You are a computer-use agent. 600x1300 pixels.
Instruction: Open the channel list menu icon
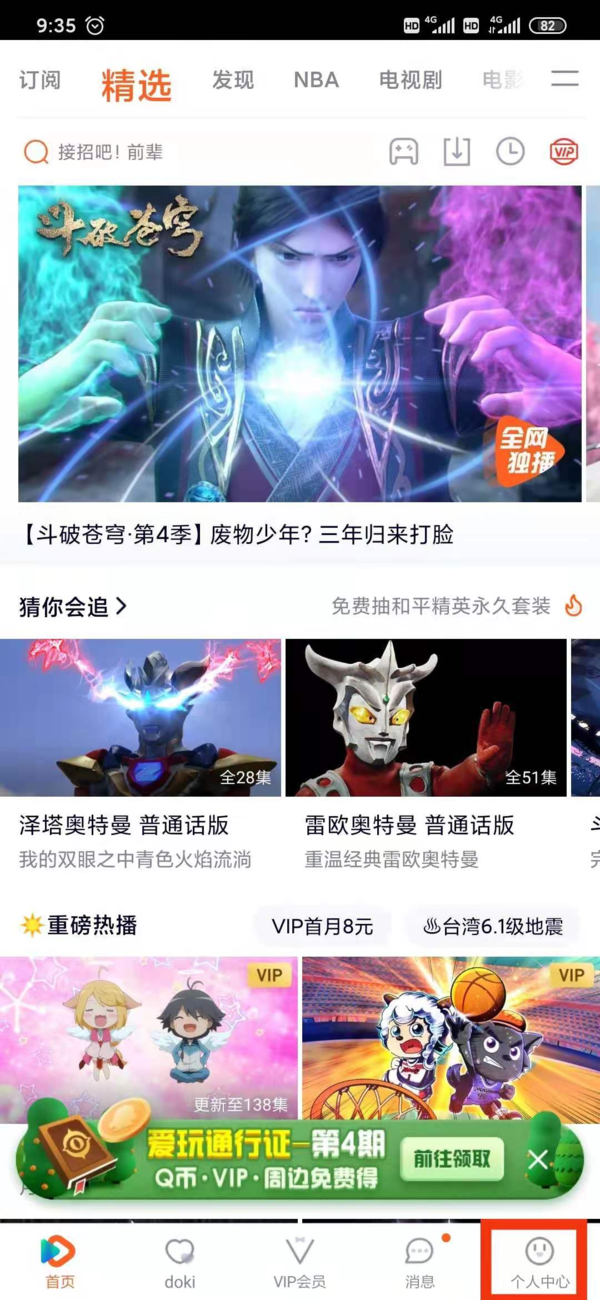tap(565, 79)
